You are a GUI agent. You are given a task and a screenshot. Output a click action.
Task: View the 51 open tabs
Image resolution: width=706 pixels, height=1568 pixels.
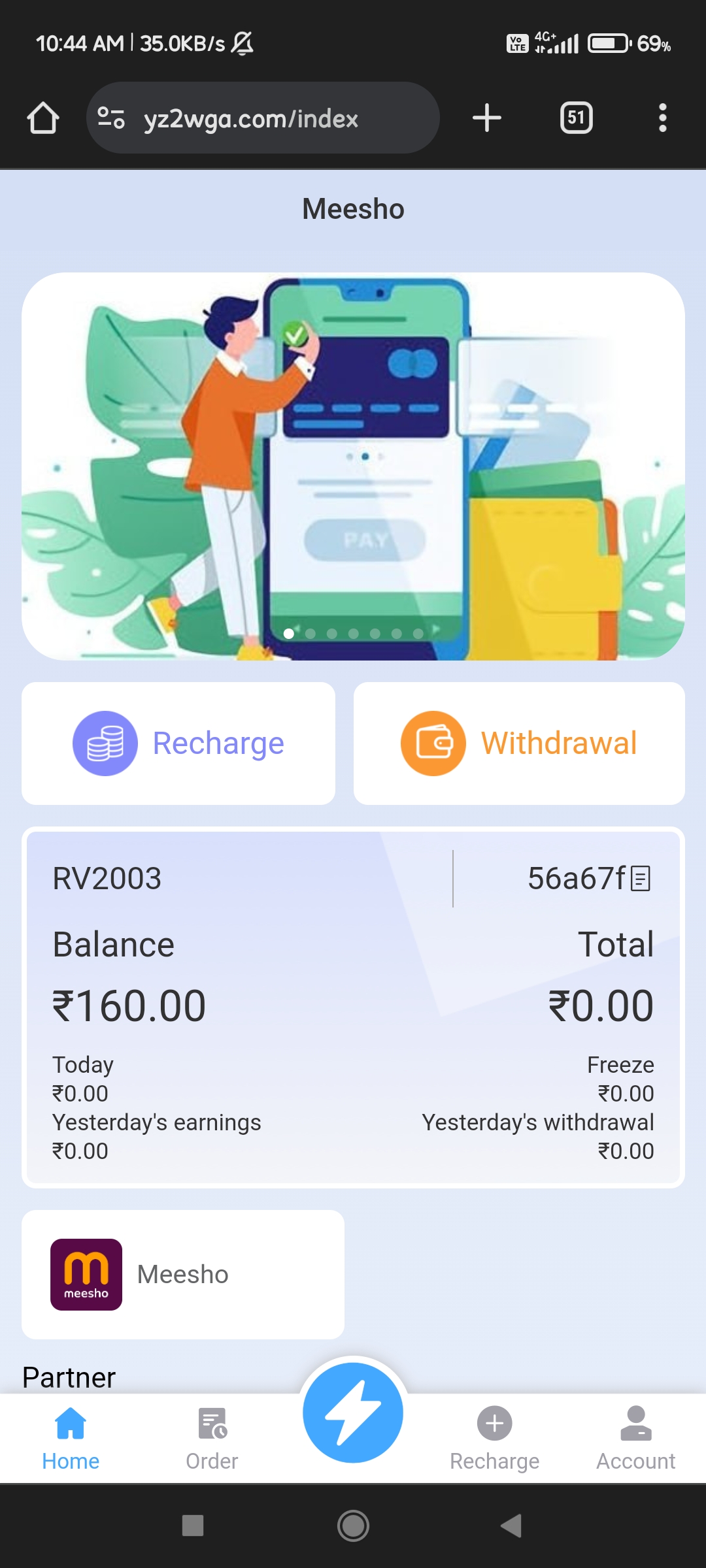coord(576,118)
